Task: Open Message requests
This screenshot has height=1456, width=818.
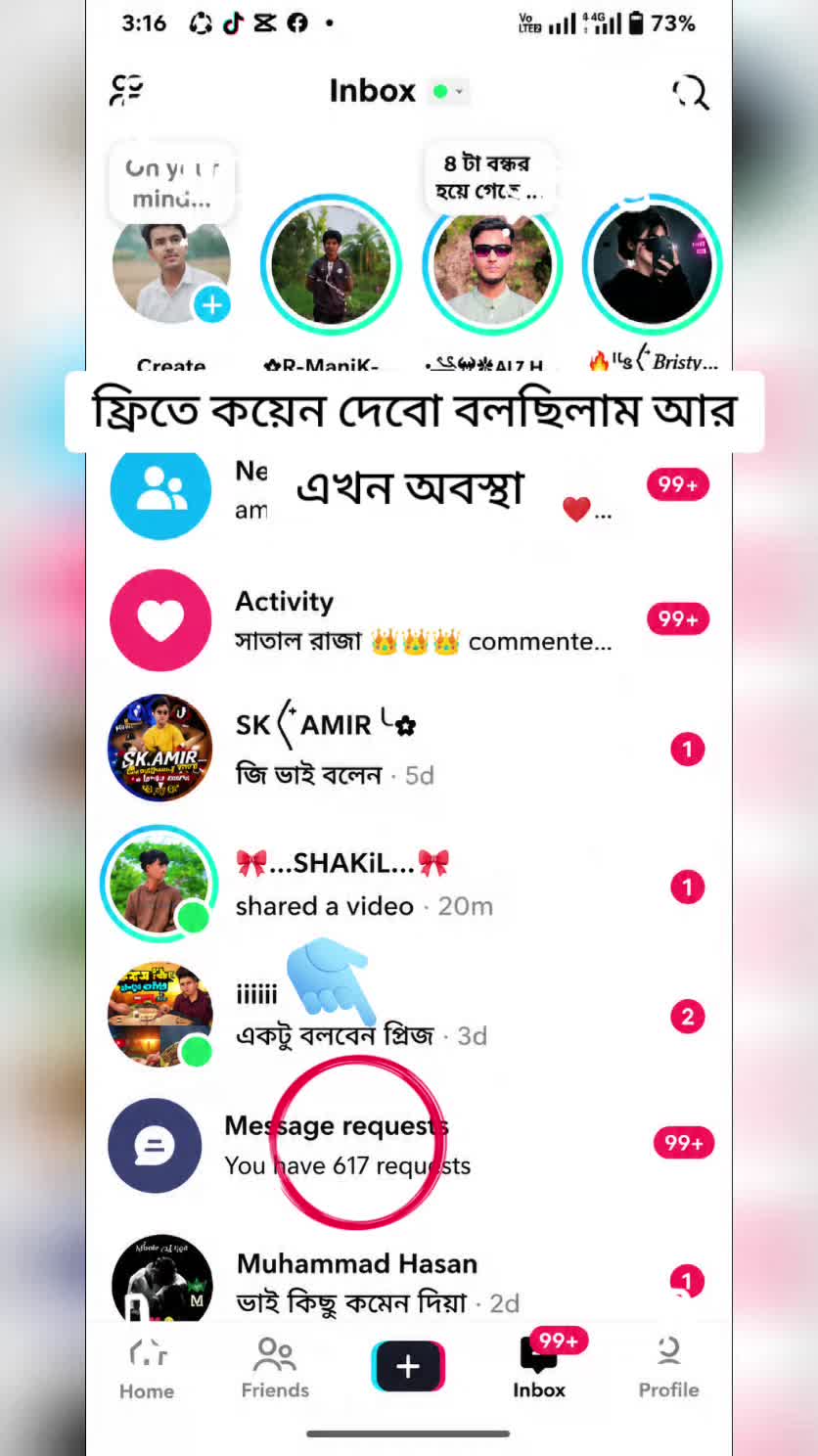Action: pos(409,1145)
